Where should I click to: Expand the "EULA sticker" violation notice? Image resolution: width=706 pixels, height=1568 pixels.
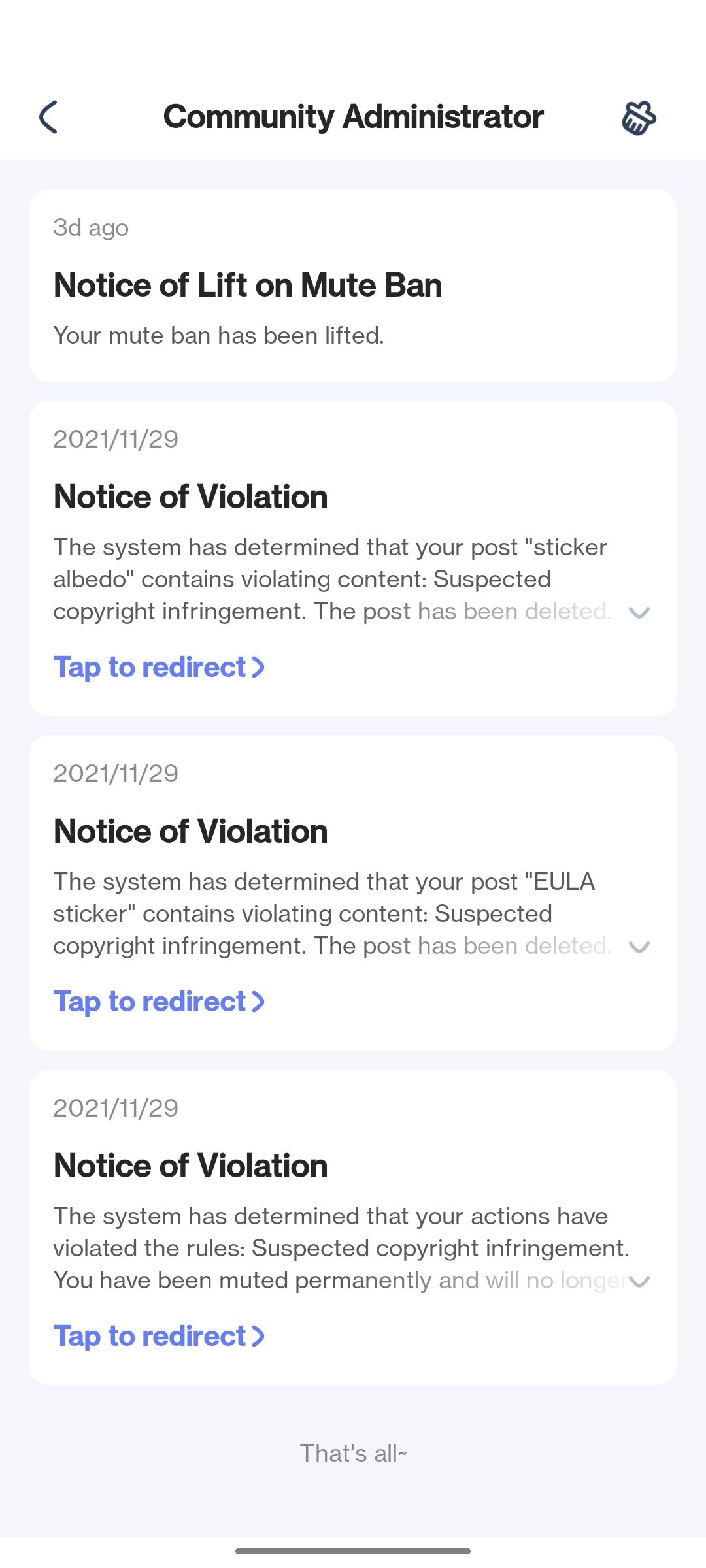(x=639, y=947)
